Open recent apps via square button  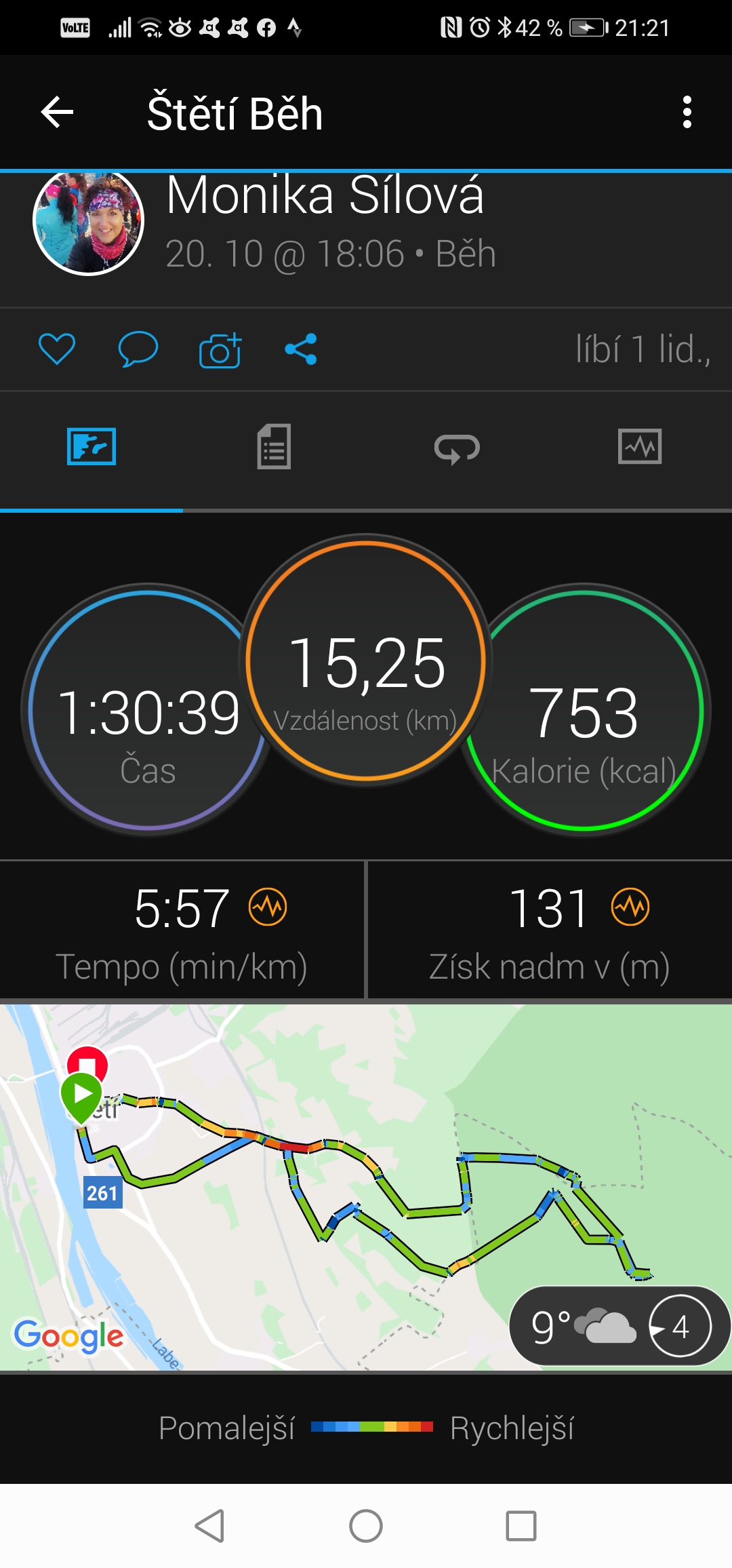521,1526
